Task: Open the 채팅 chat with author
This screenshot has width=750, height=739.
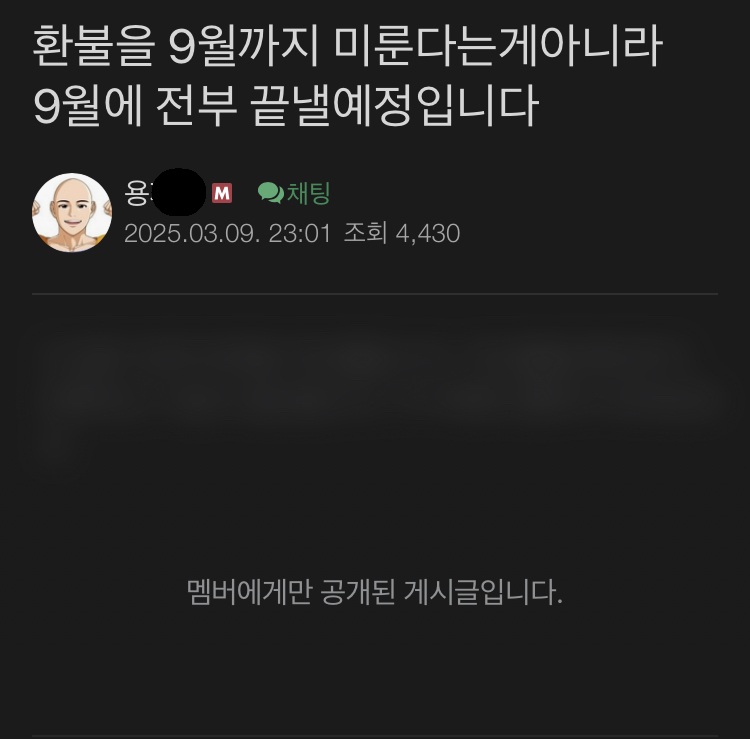Action: pyautogui.click(x=295, y=193)
